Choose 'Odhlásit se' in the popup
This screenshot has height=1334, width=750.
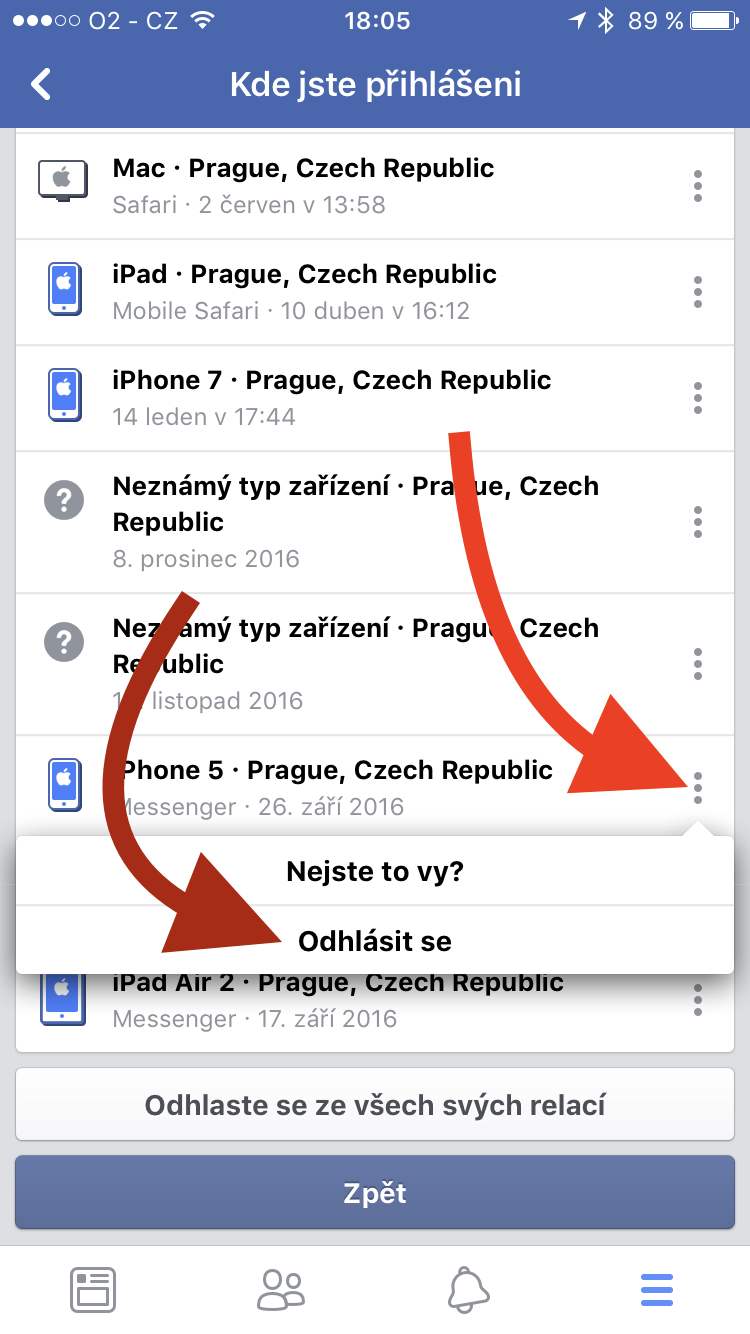[375, 941]
